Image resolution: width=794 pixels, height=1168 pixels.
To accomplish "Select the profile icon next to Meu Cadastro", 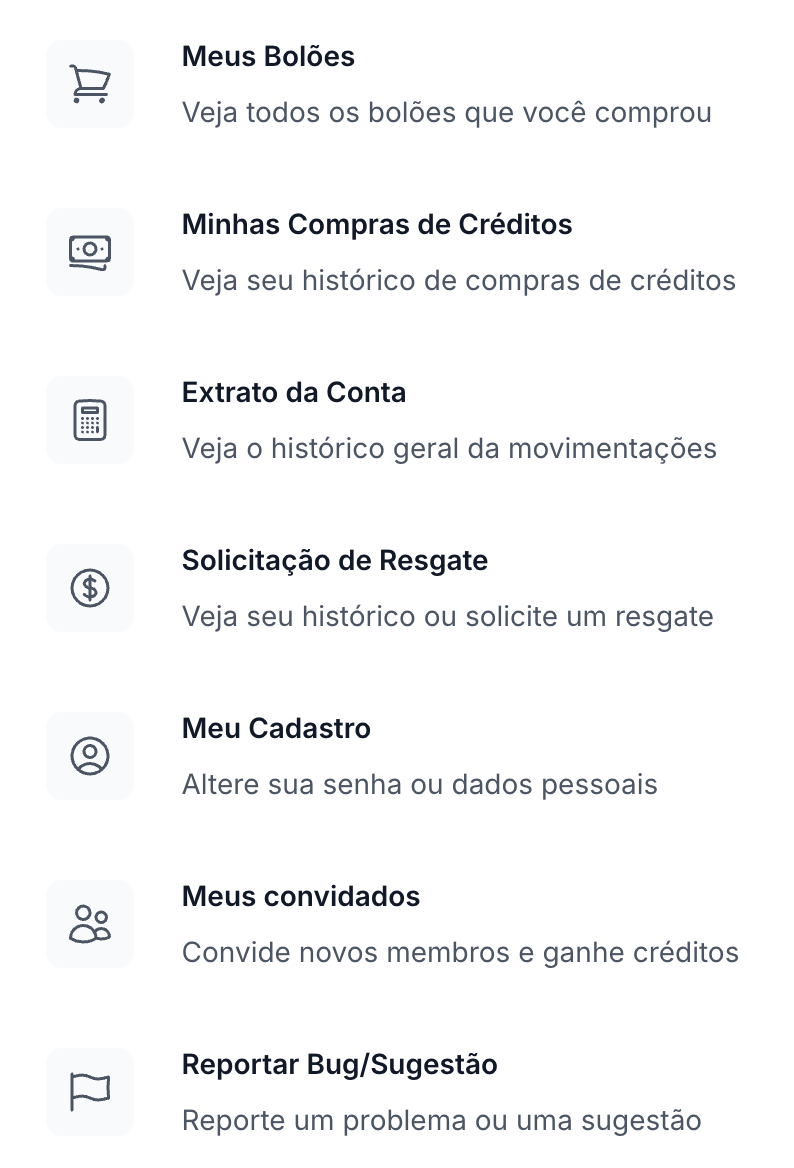I will click(x=90, y=756).
